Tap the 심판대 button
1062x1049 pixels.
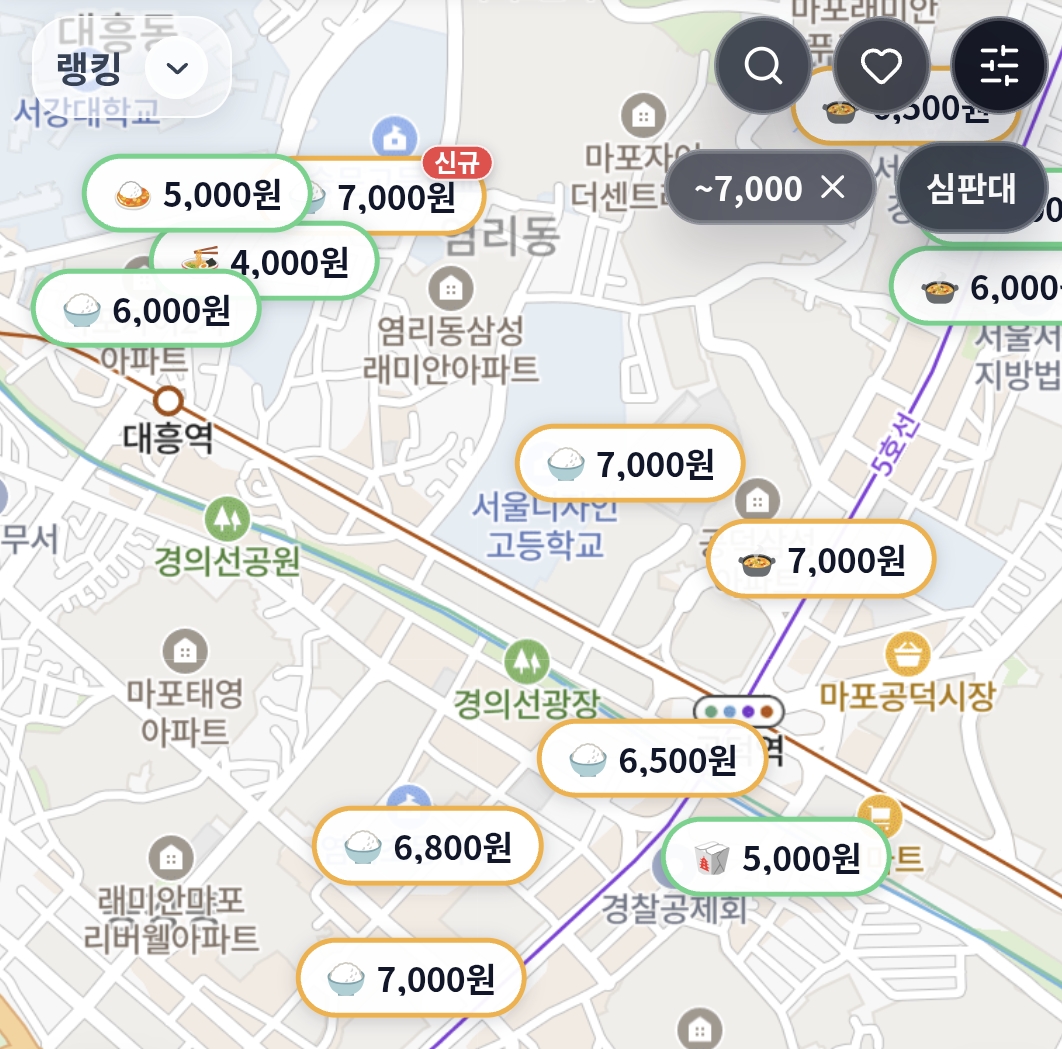[x=971, y=188]
